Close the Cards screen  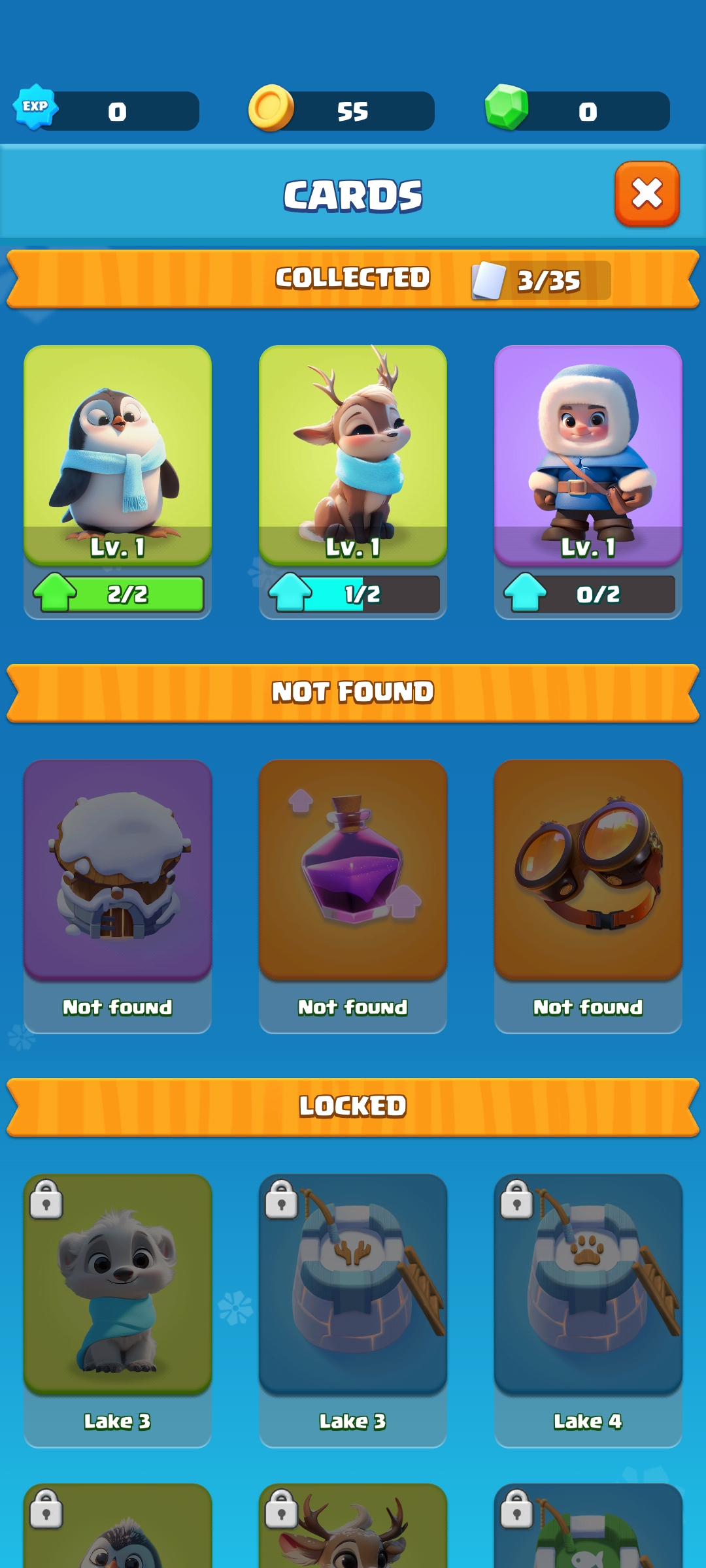click(647, 194)
